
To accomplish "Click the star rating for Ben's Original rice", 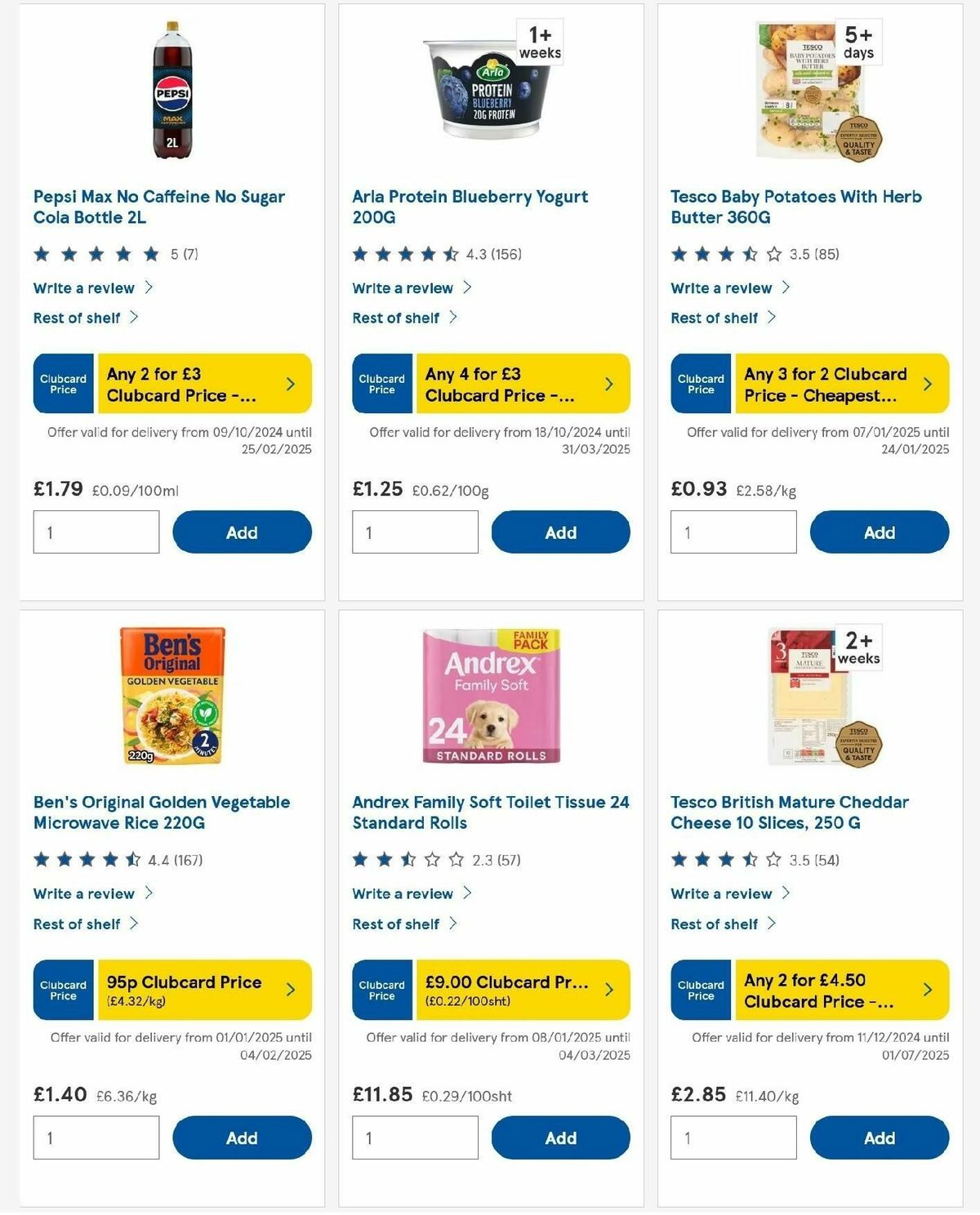I will [x=86, y=859].
